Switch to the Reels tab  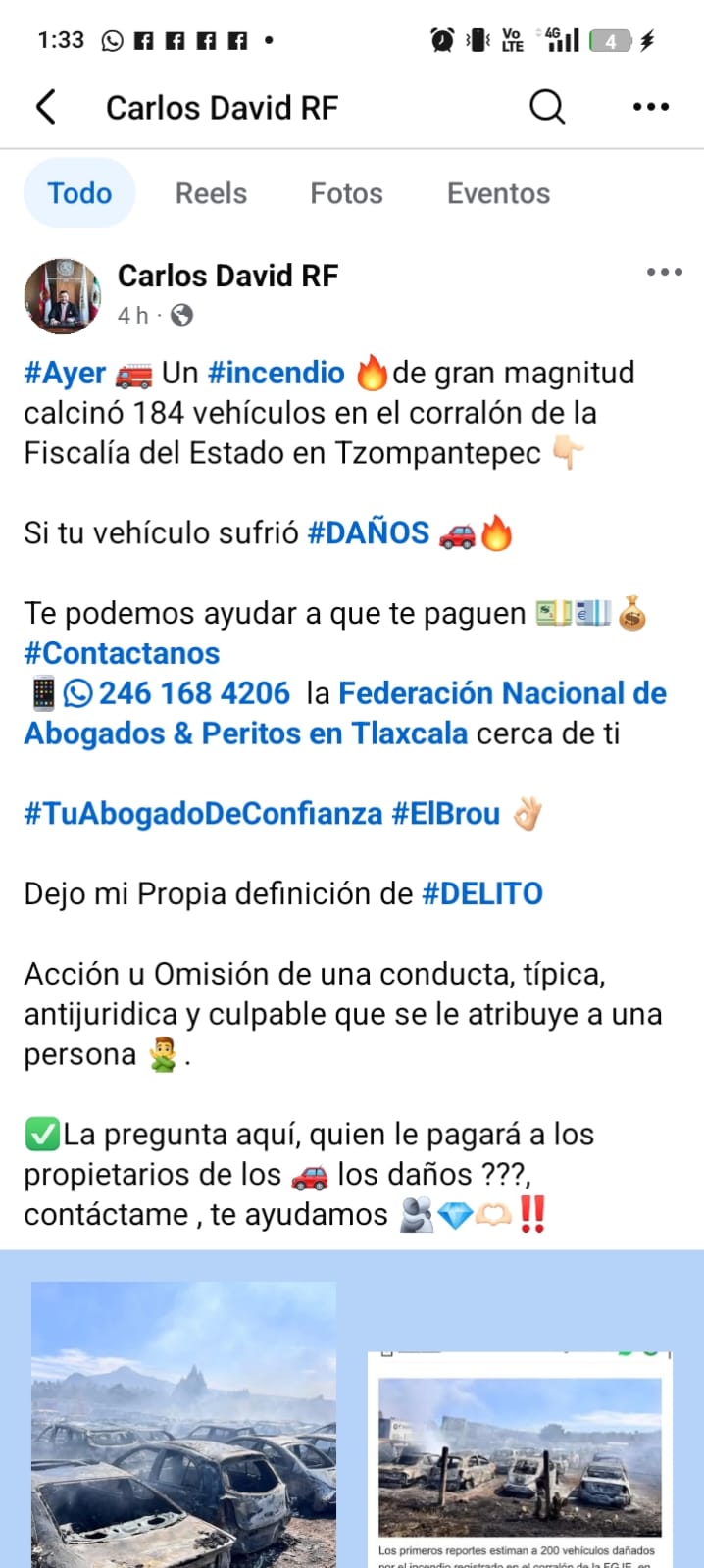tap(211, 193)
